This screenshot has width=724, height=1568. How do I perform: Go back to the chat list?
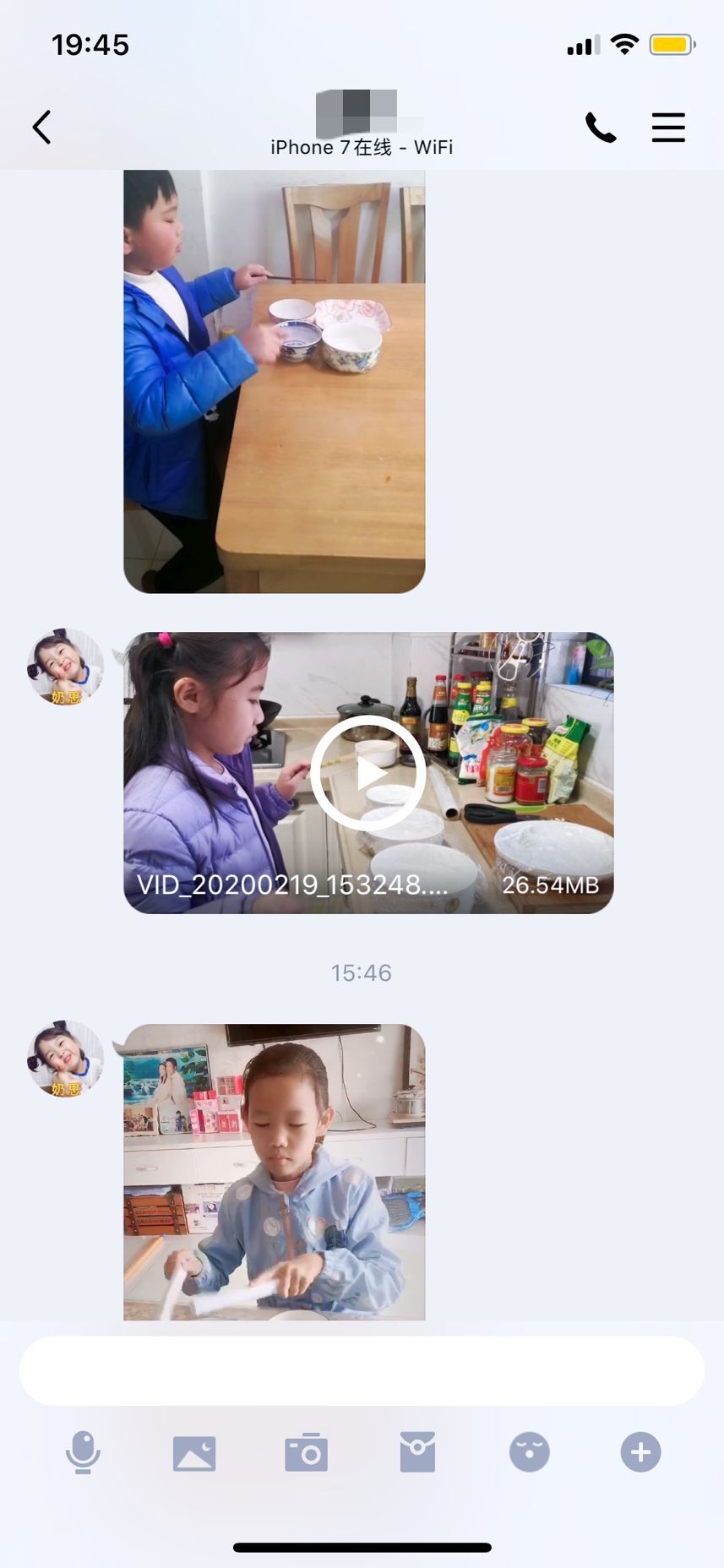coord(42,128)
